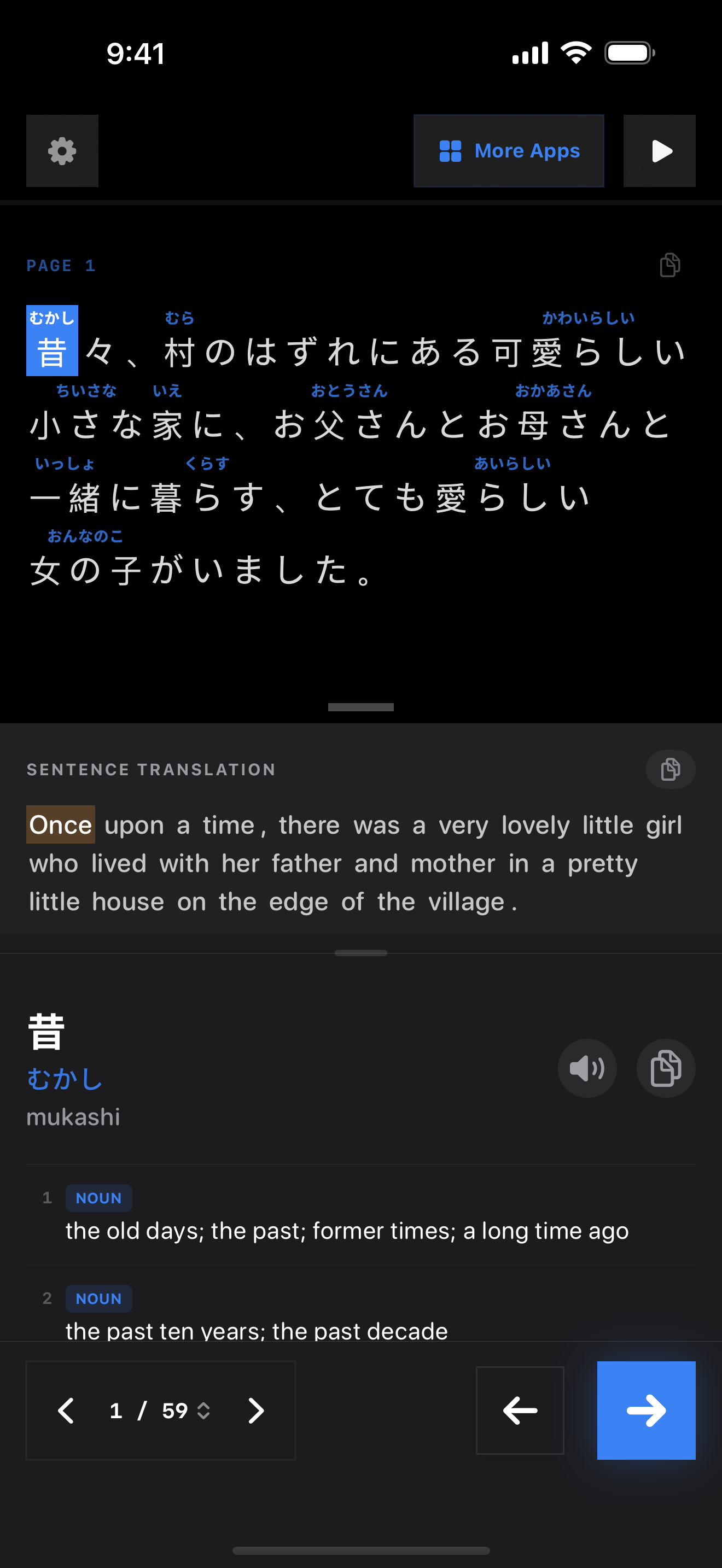Copy the Page 1 Japanese text
This screenshot has height=1568, width=722.
[x=669, y=265]
